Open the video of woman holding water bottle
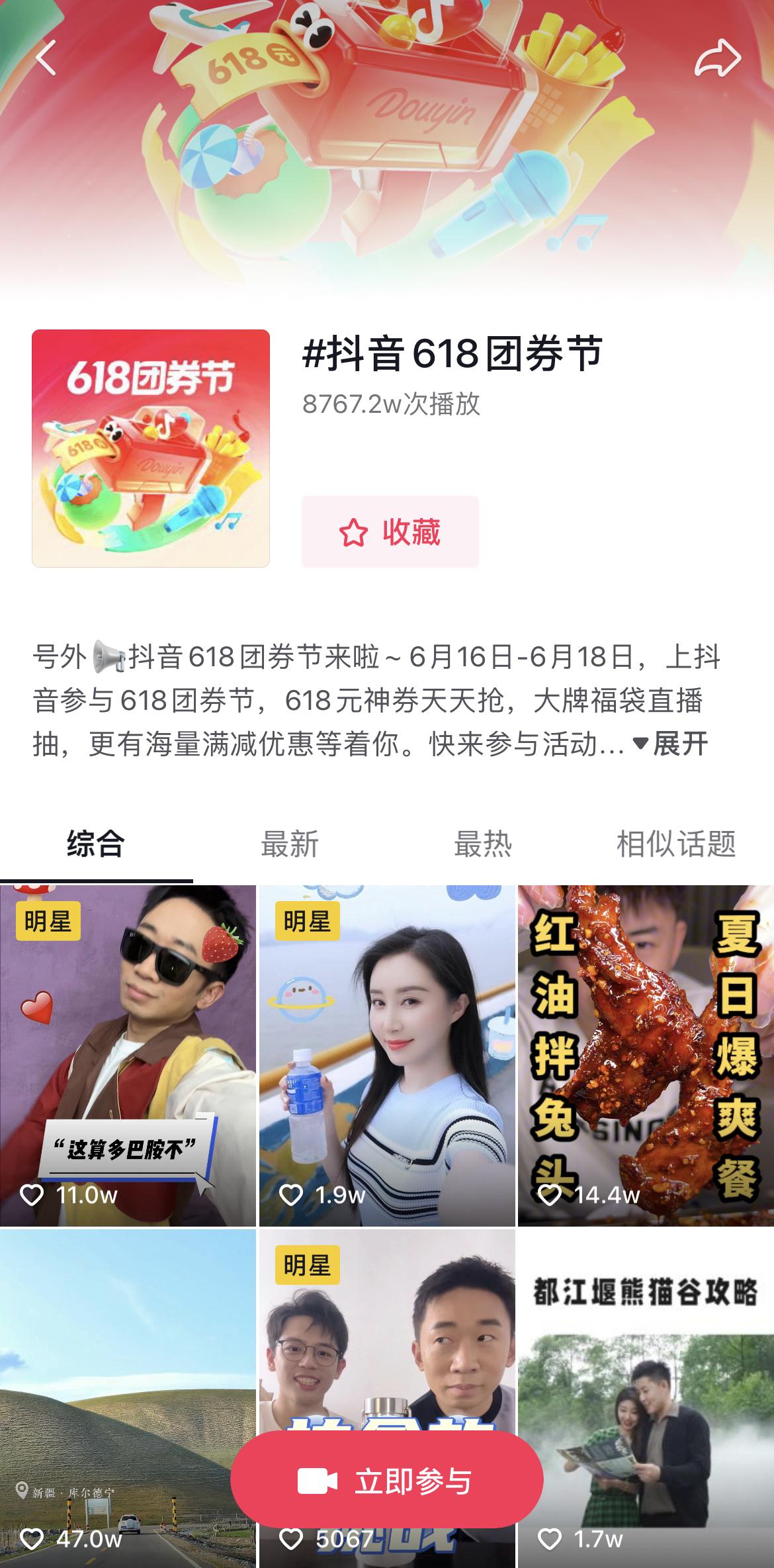774x1568 pixels. (x=387, y=1055)
